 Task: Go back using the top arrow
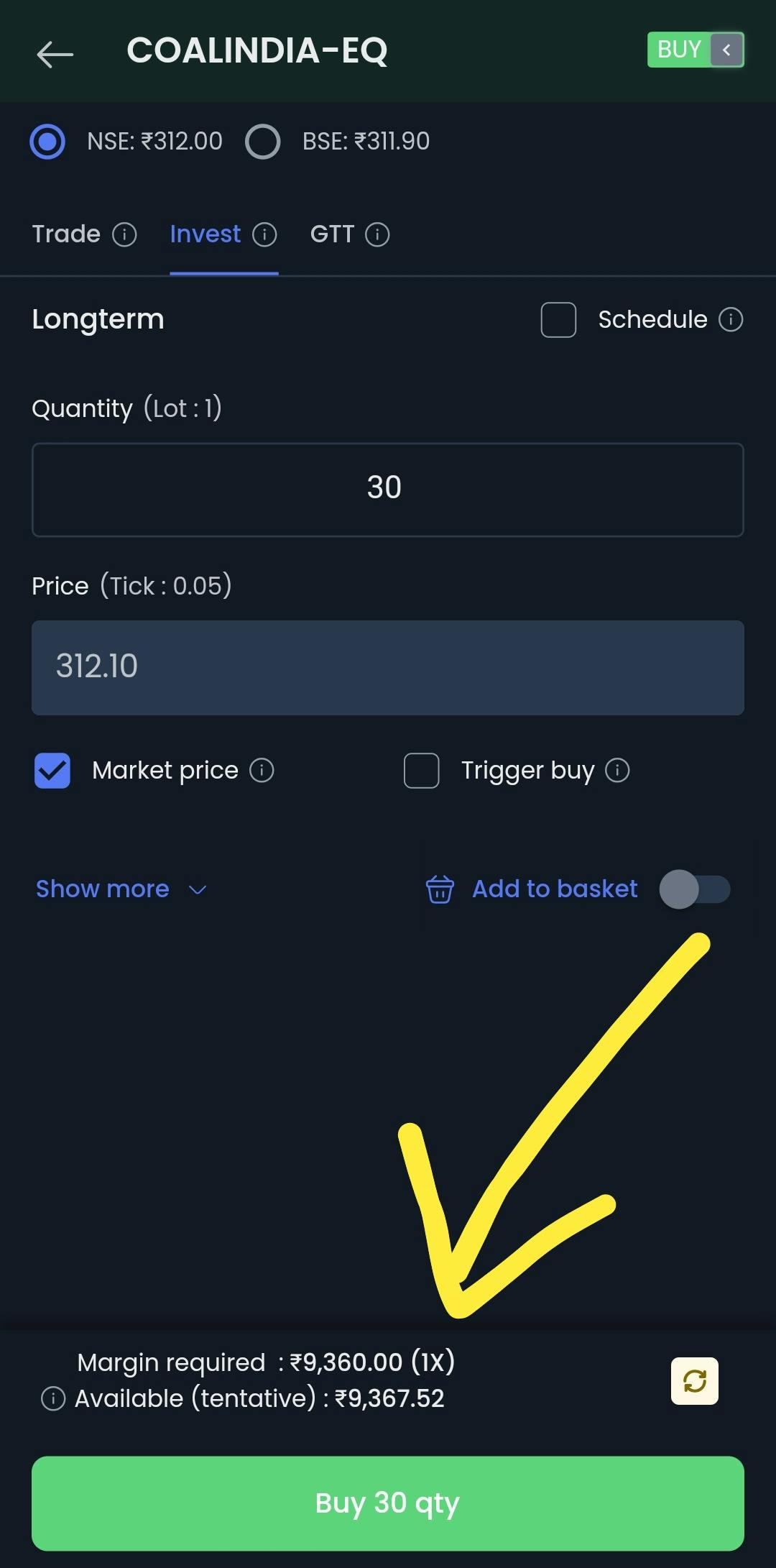pyautogui.click(x=55, y=54)
